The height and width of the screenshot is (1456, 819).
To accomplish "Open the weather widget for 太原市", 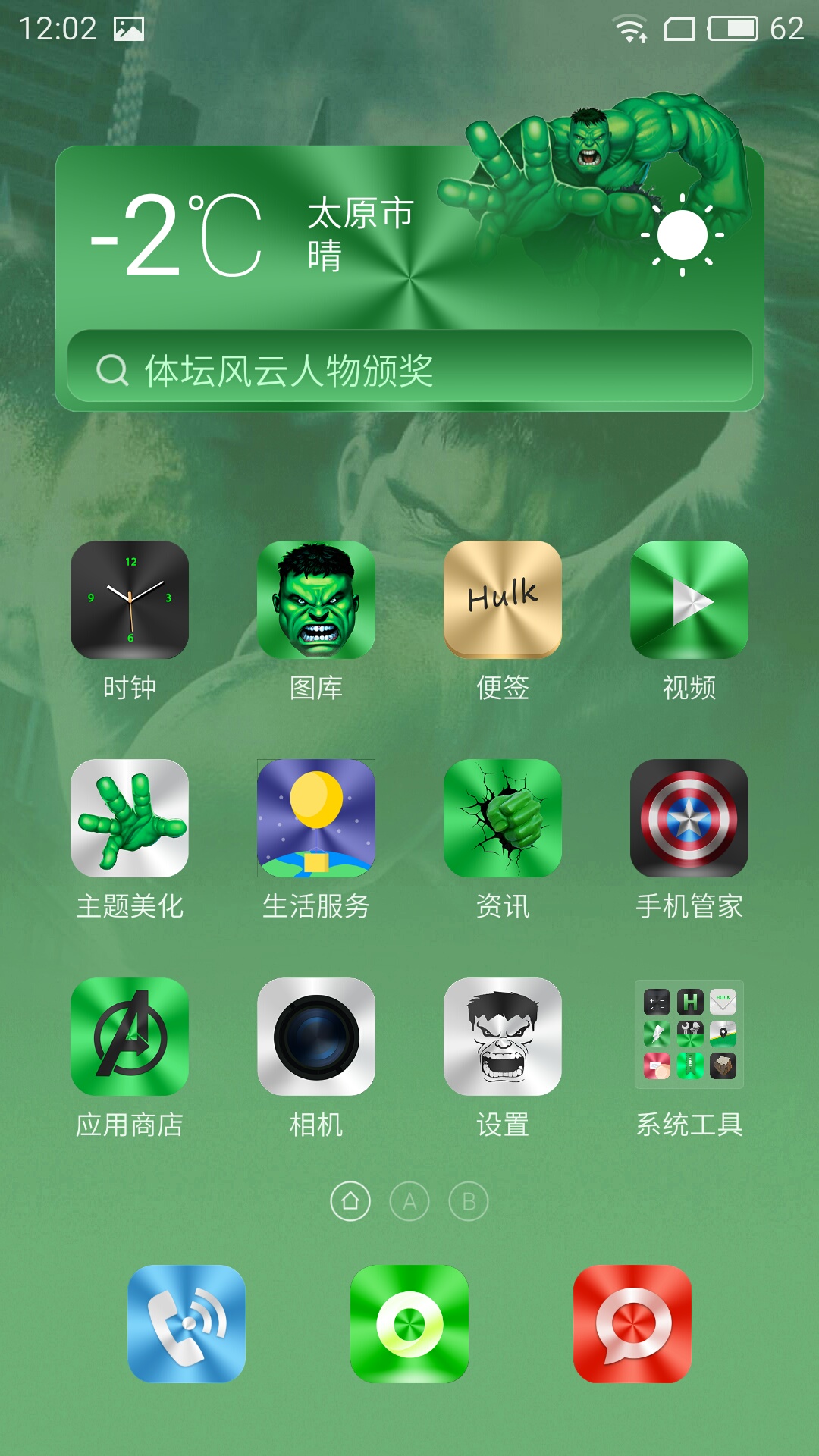I will tap(409, 237).
